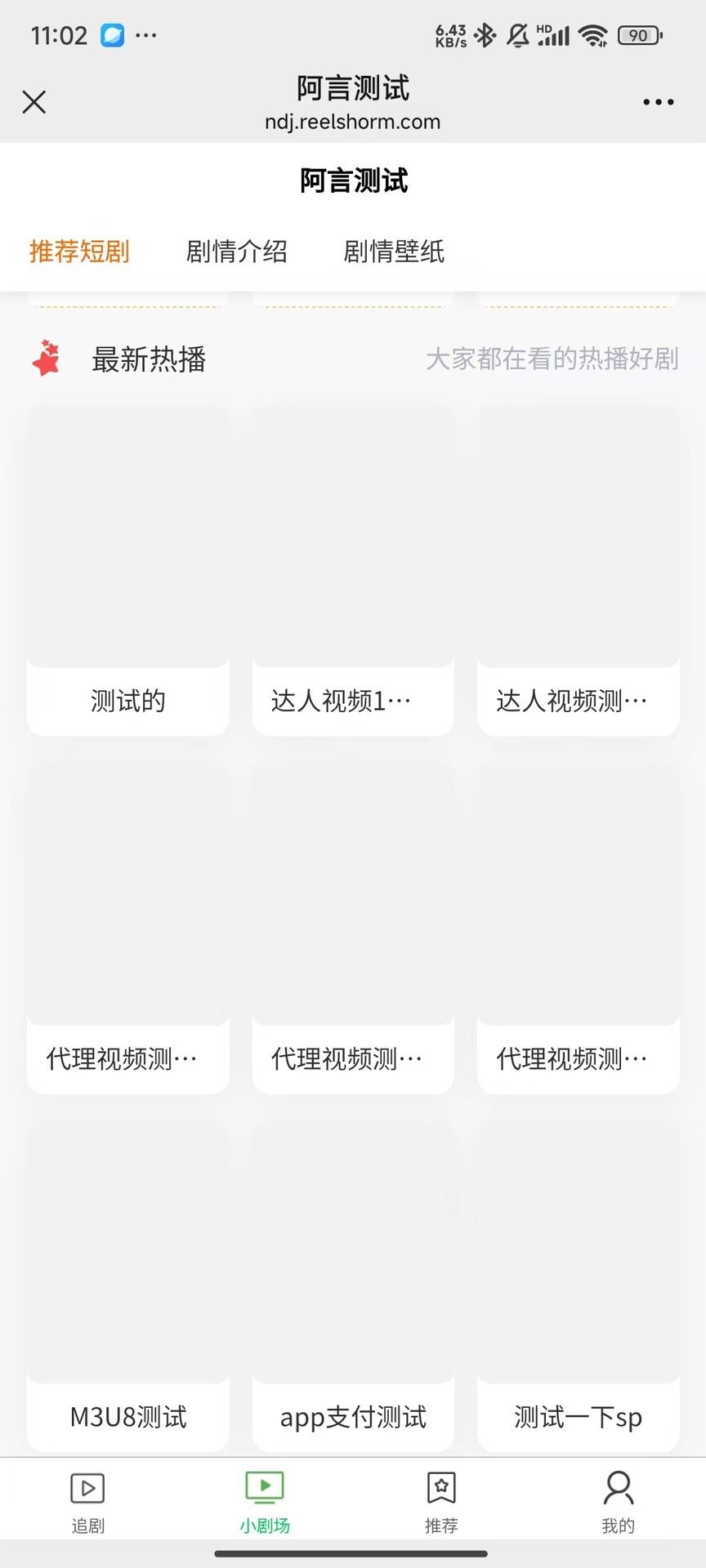Open the 达人视频1… drama card
706x1568 pixels.
click(353, 572)
